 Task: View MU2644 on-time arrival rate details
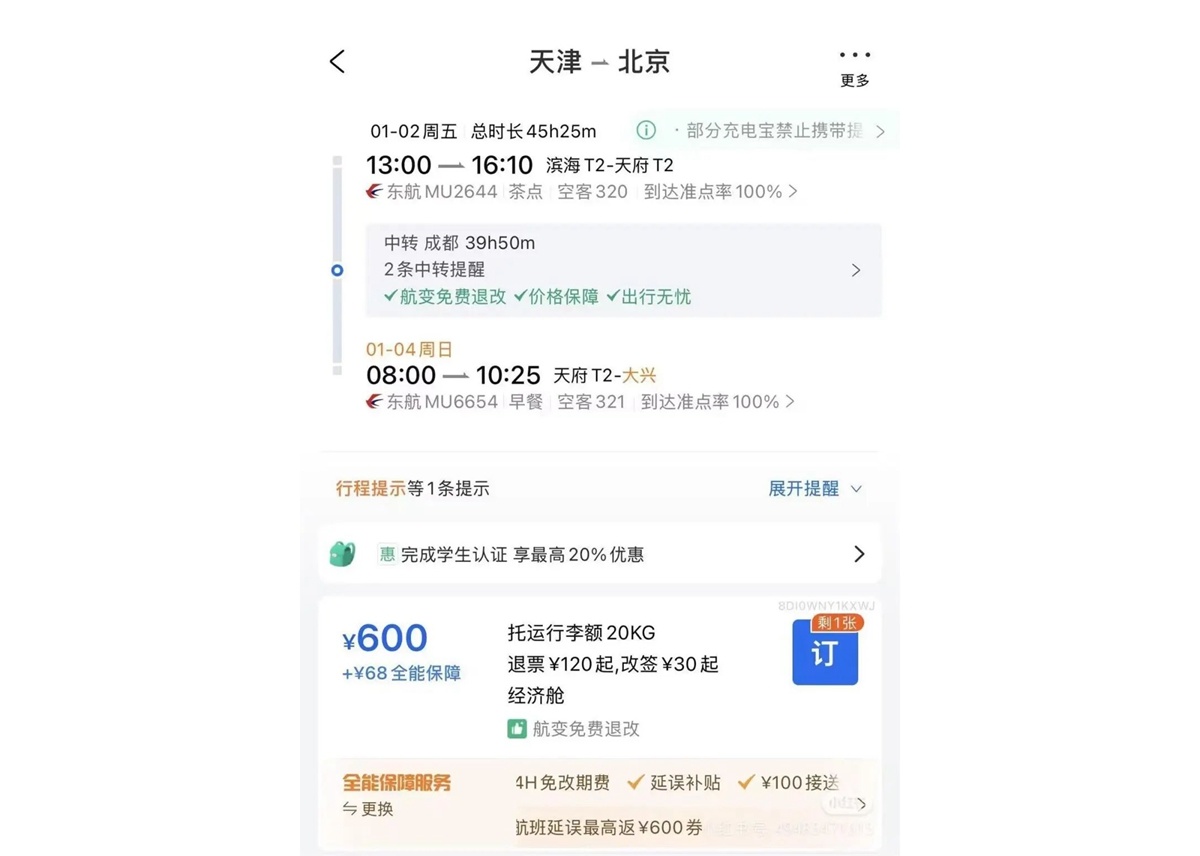(720, 192)
